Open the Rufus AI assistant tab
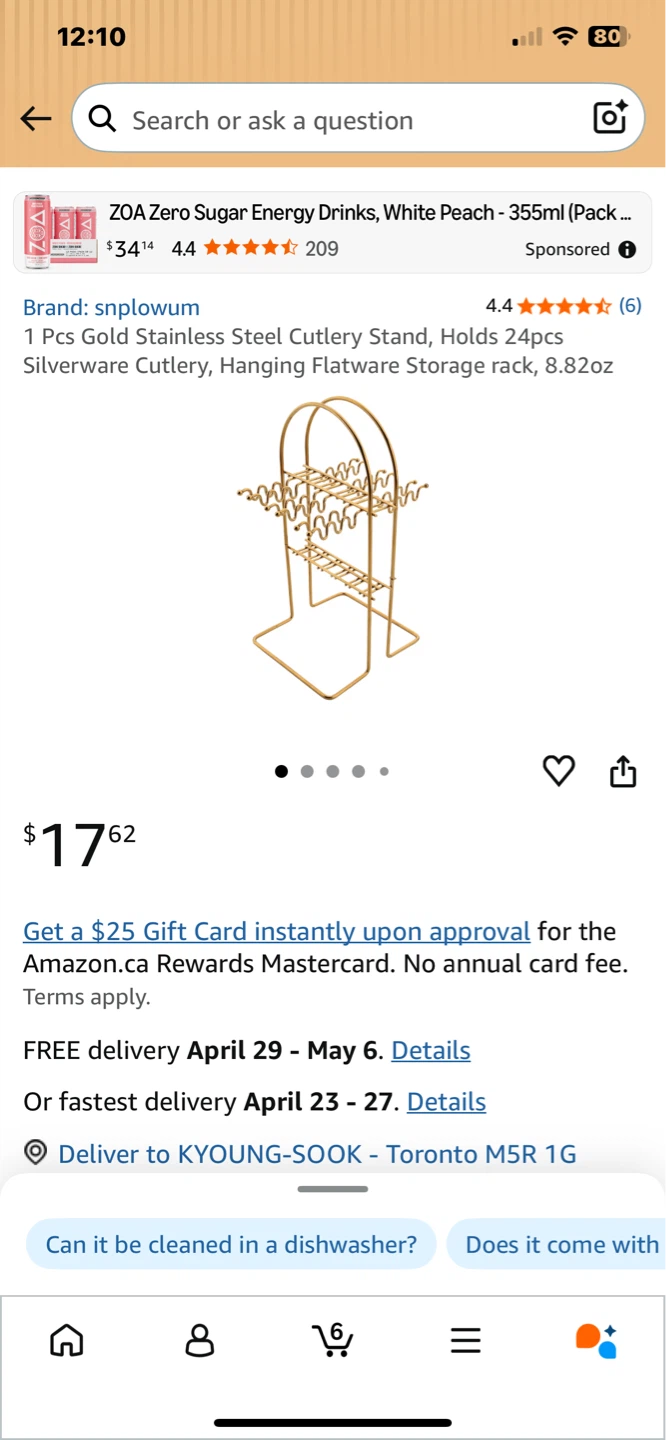The width and height of the screenshot is (666, 1440). click(597, 1340)
